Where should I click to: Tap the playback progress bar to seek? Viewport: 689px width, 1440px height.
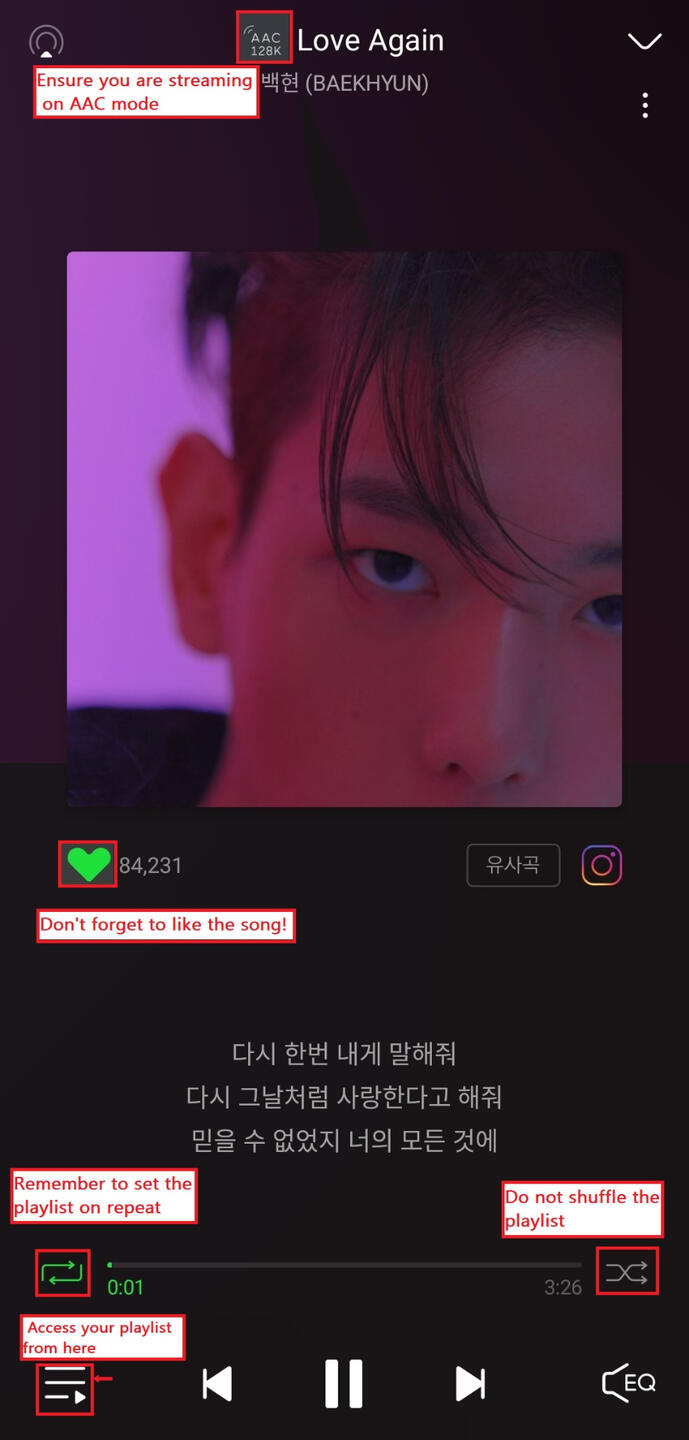[344, 1265]
